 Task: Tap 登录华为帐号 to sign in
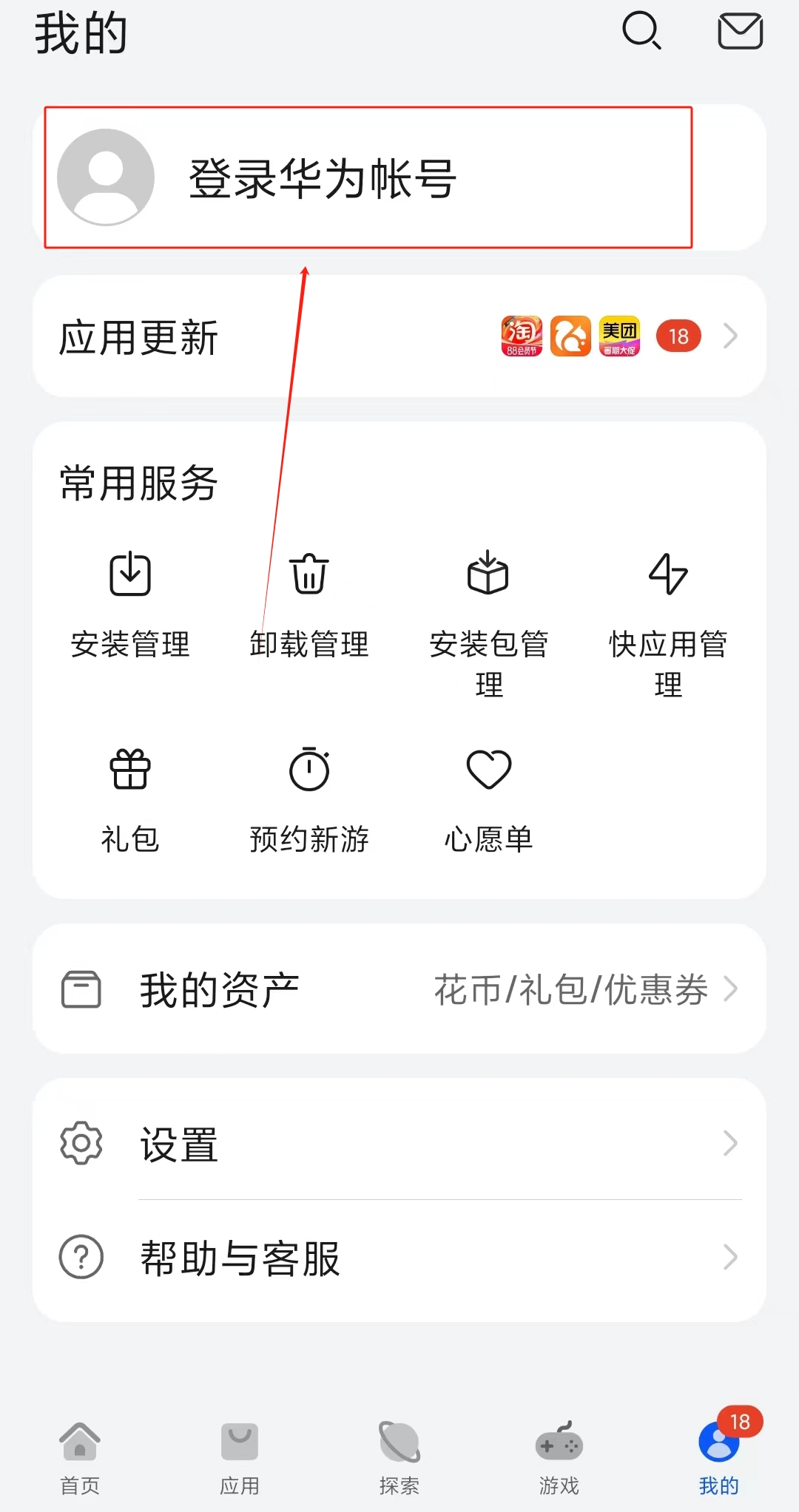pos(323,178)
